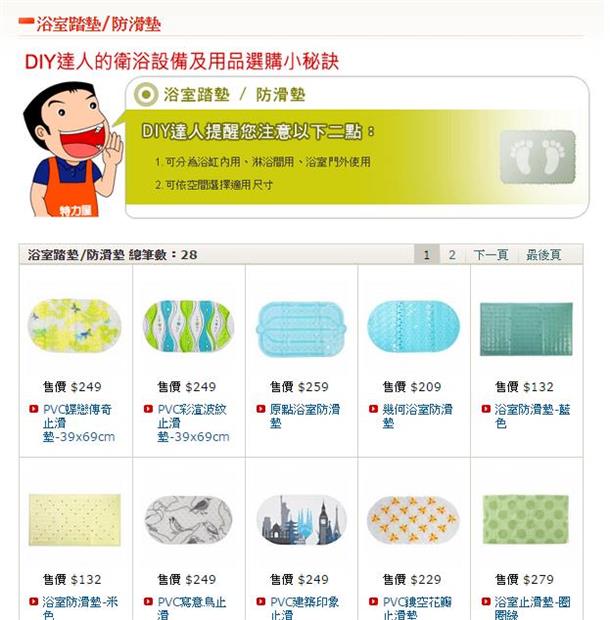Open 浴室止滑墊-圈圈綠 product link
The image size is (610, 620).
[529, 608]
